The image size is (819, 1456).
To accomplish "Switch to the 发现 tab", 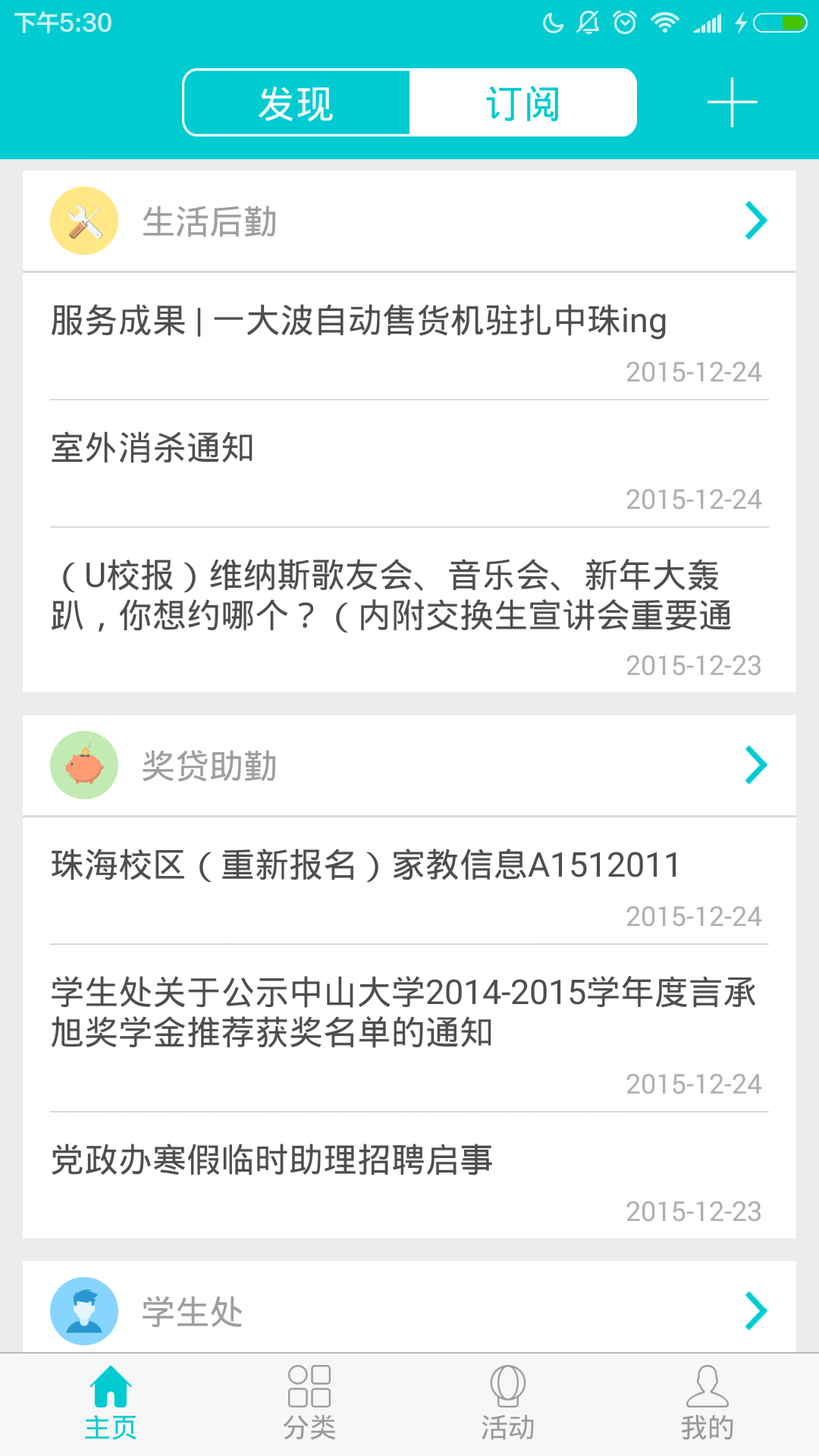I will point(297,102).
